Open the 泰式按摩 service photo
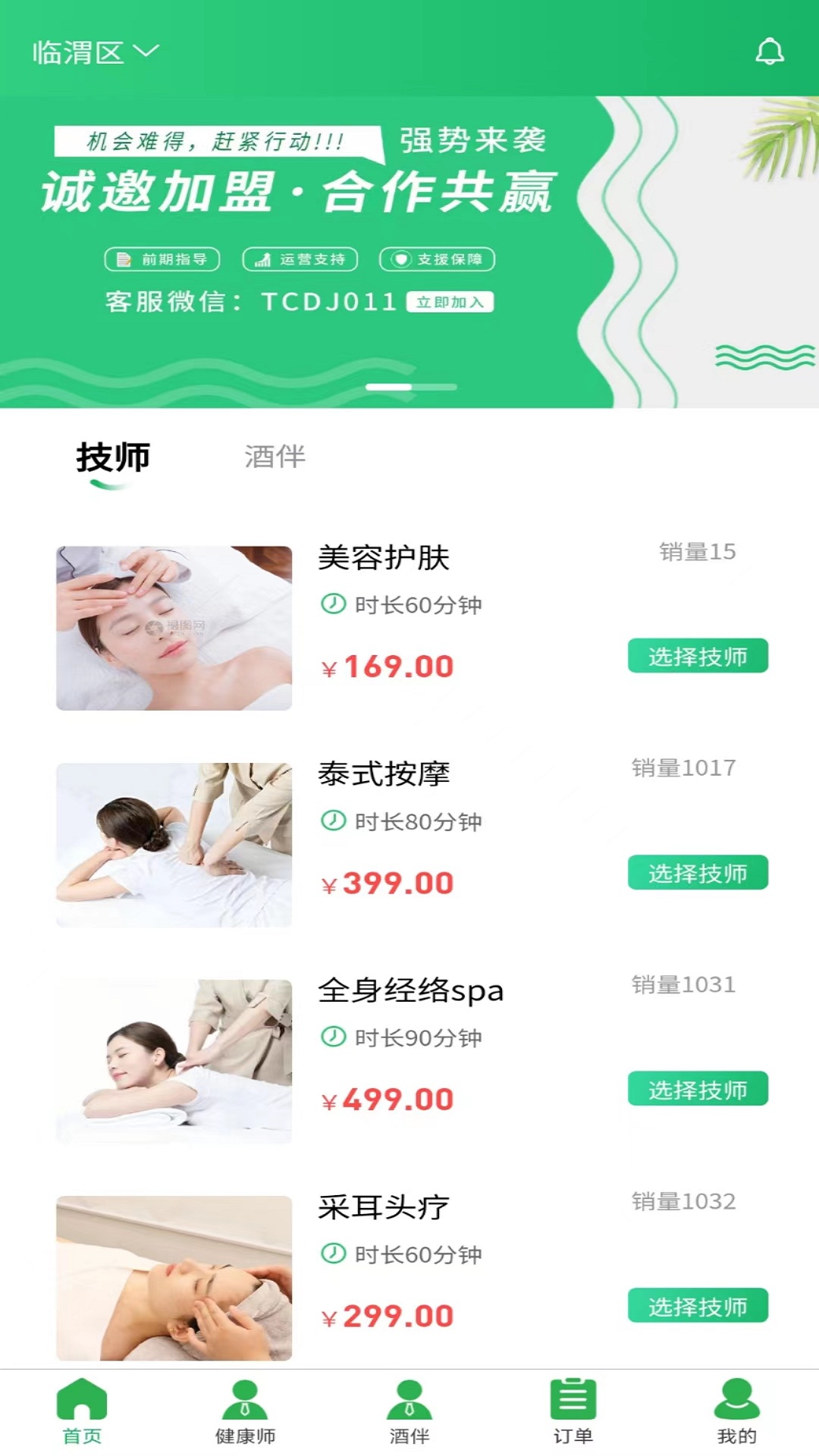 (174, 845)
